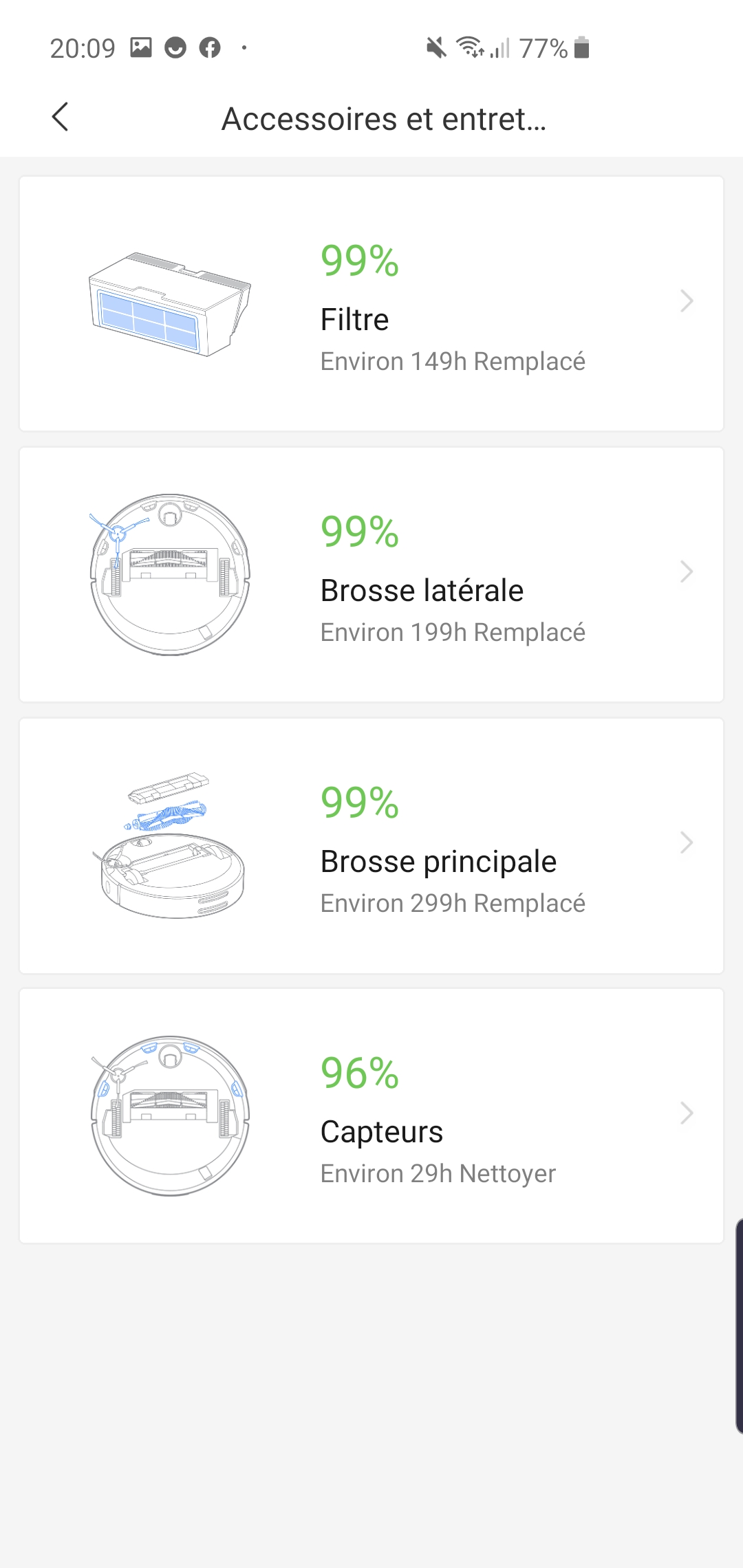Open the Filtre maintenance card
The width and height of the screenshot is (743, 1568).
pyautogui.click(x=371, y=304)
